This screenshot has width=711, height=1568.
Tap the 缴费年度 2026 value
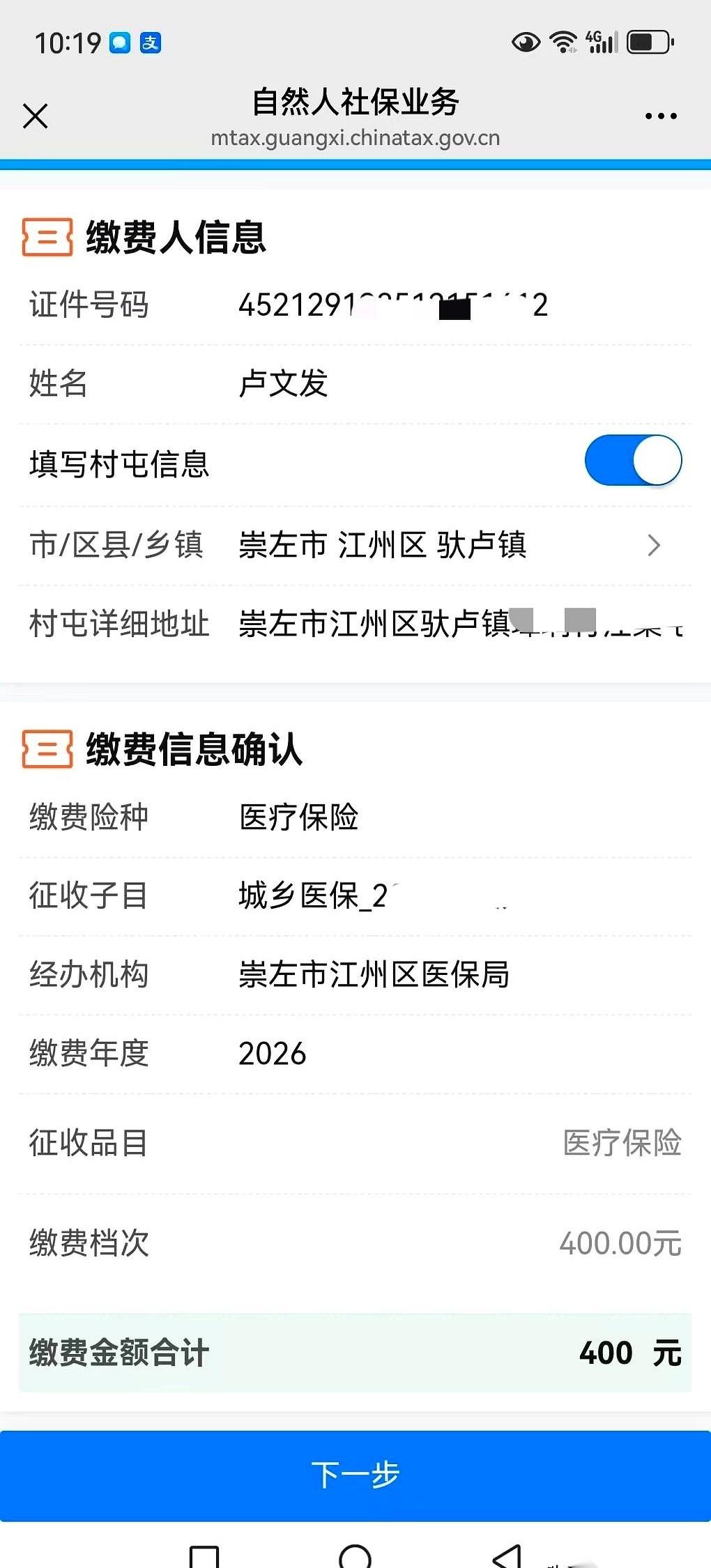[x=271, y=1054]
